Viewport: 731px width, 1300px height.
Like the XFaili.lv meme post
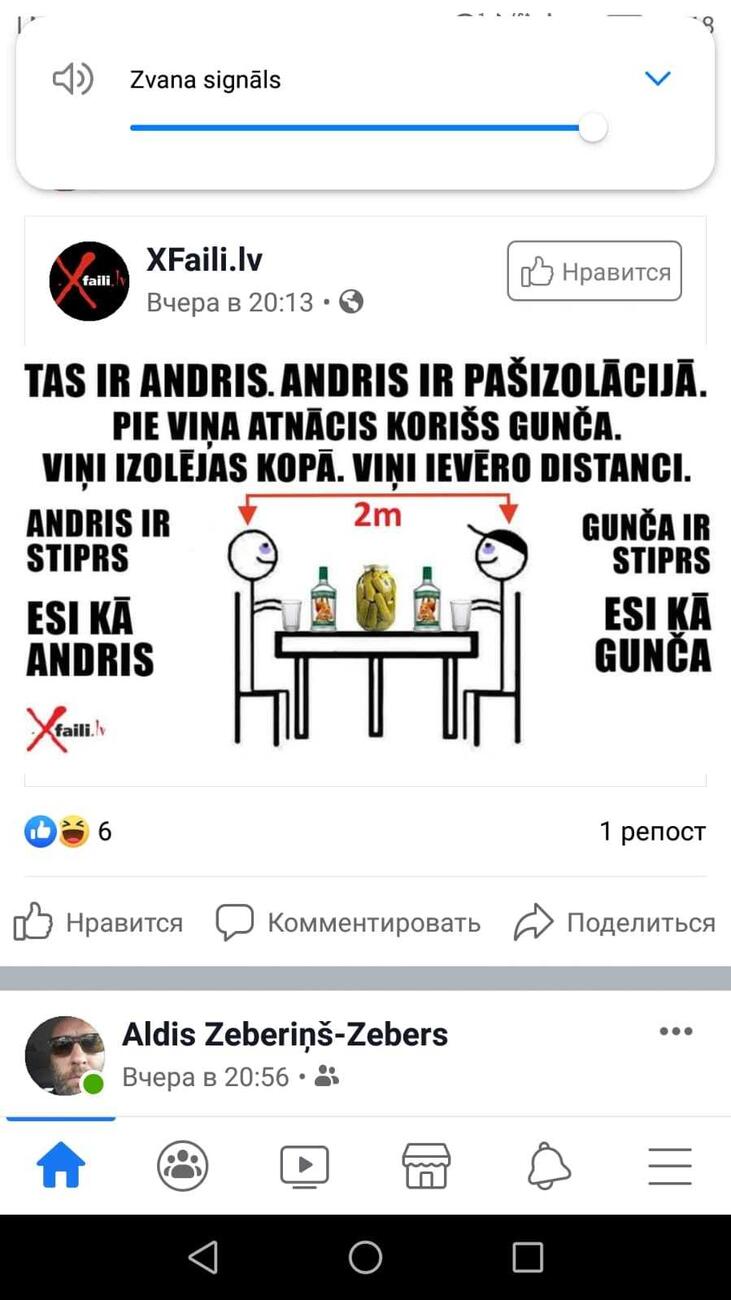point(98,923)
